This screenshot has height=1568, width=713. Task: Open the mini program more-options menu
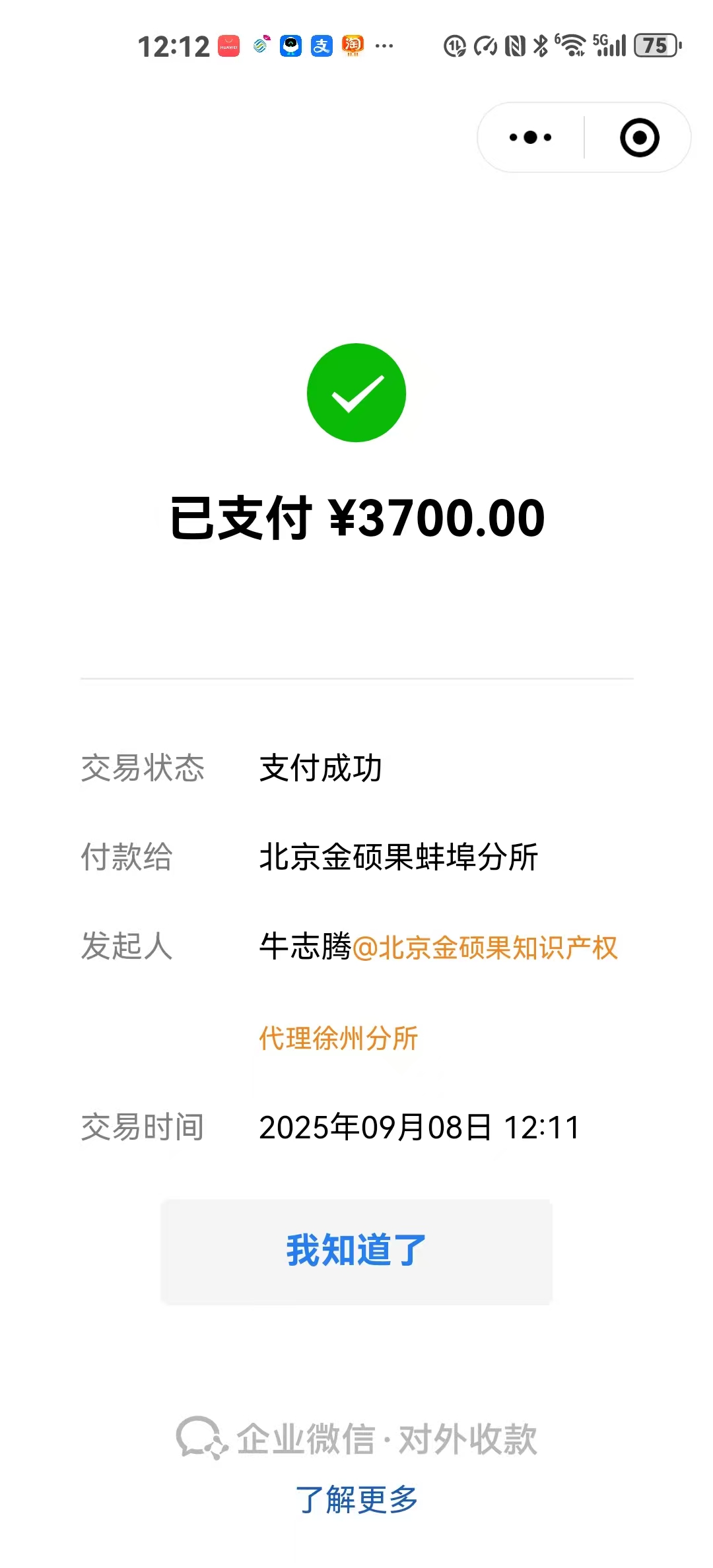click(x=530, y=137)
